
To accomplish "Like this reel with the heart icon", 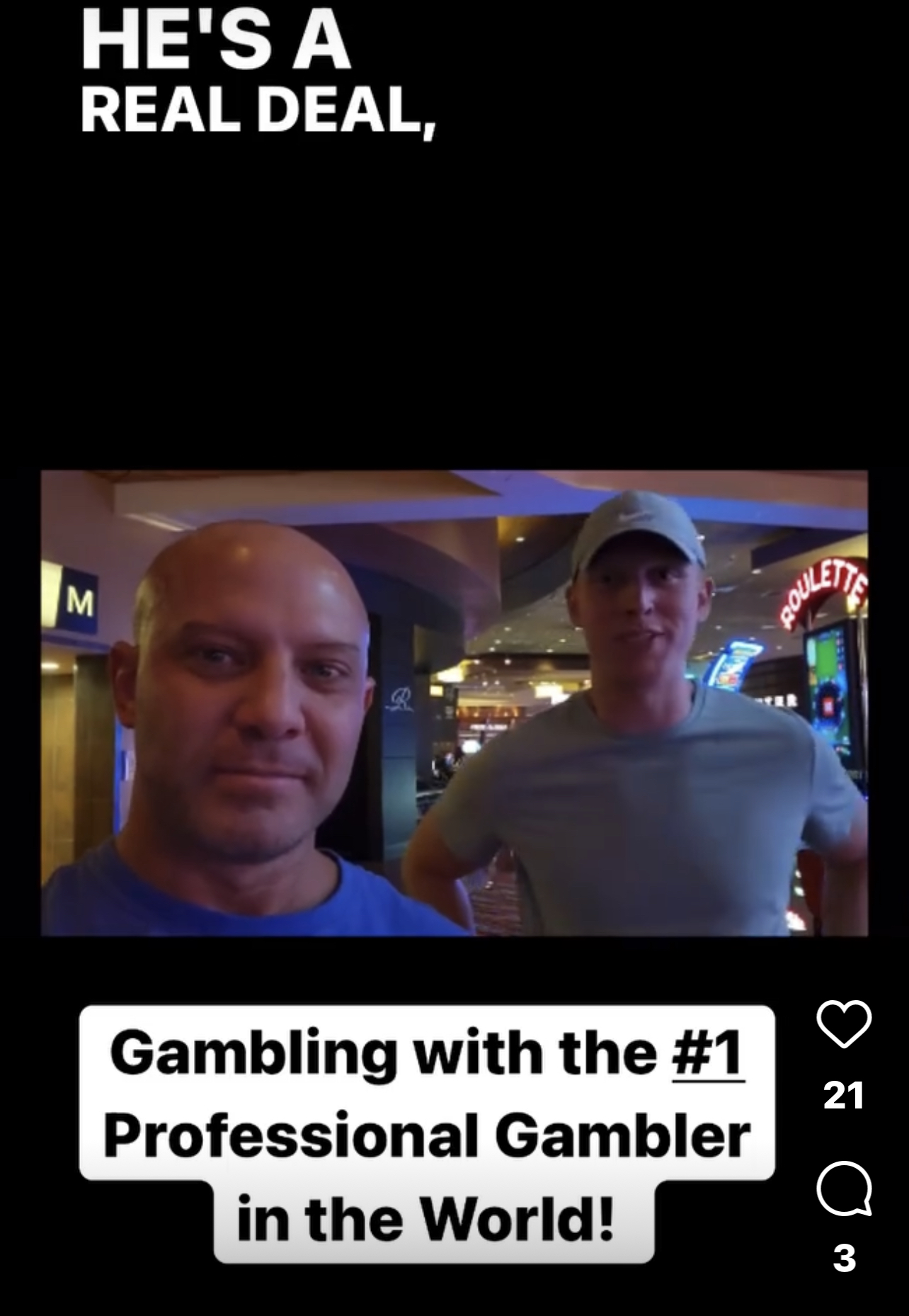I will coord(844,1023).
